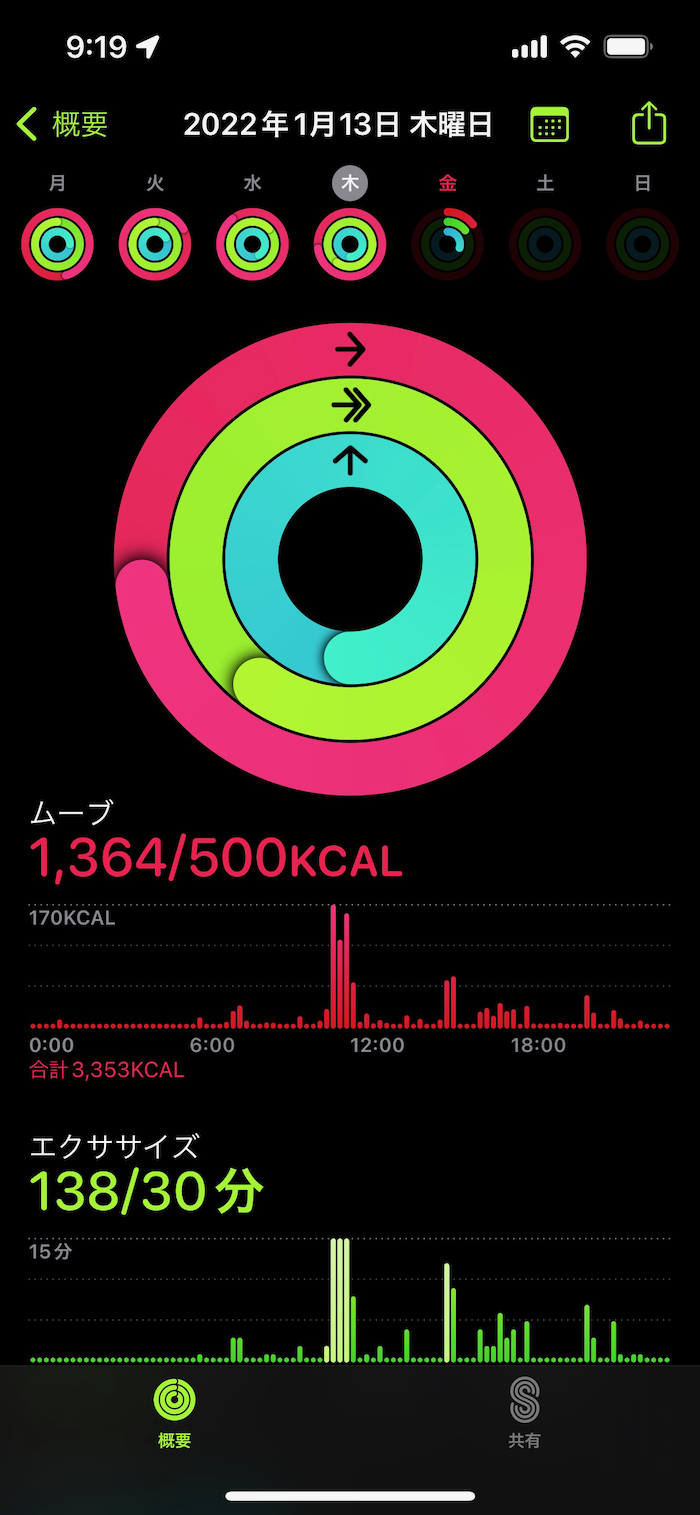Select Sunday (日) activity rings

coord(643,244)
